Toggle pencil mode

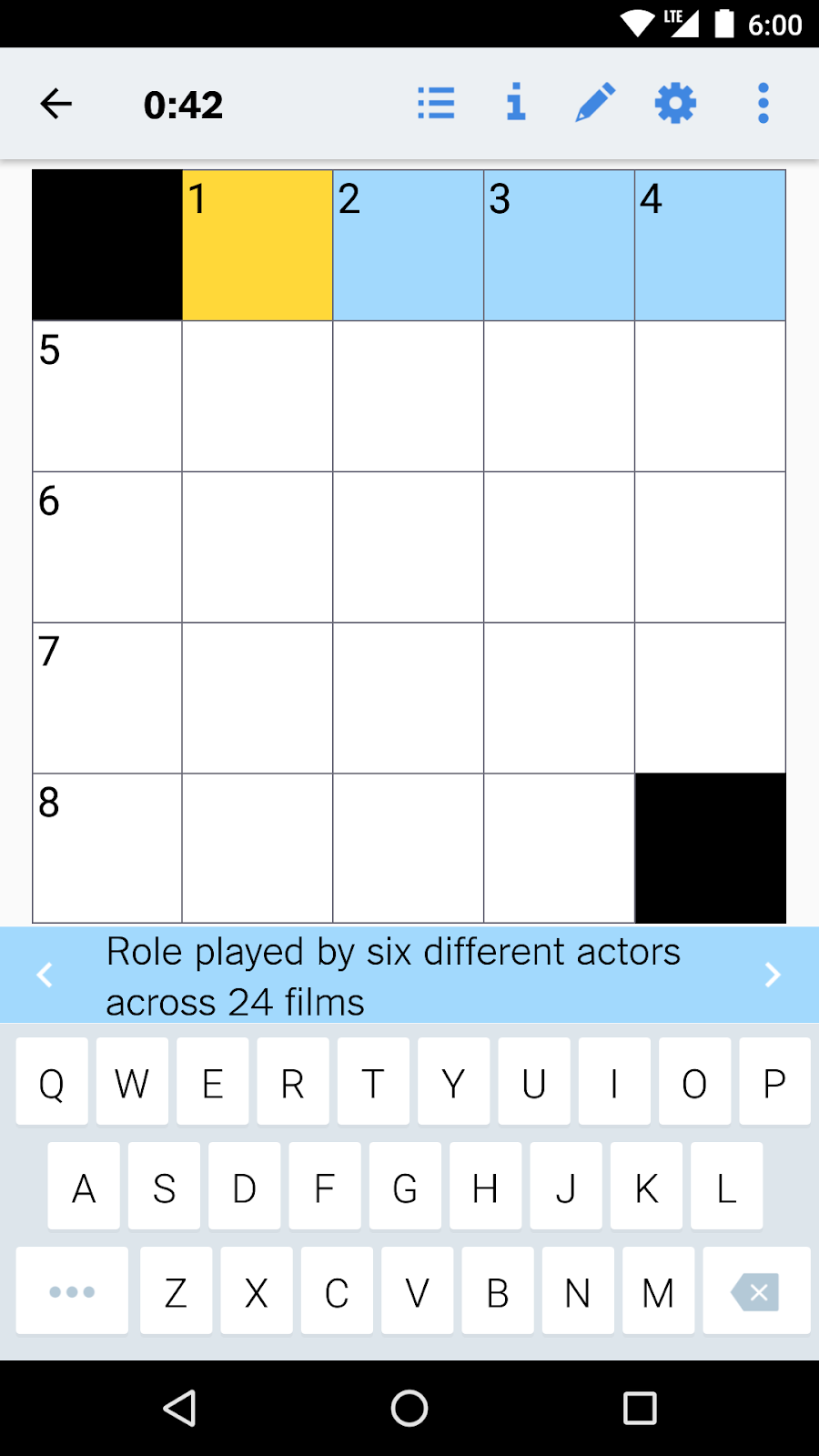coord(595,104)
